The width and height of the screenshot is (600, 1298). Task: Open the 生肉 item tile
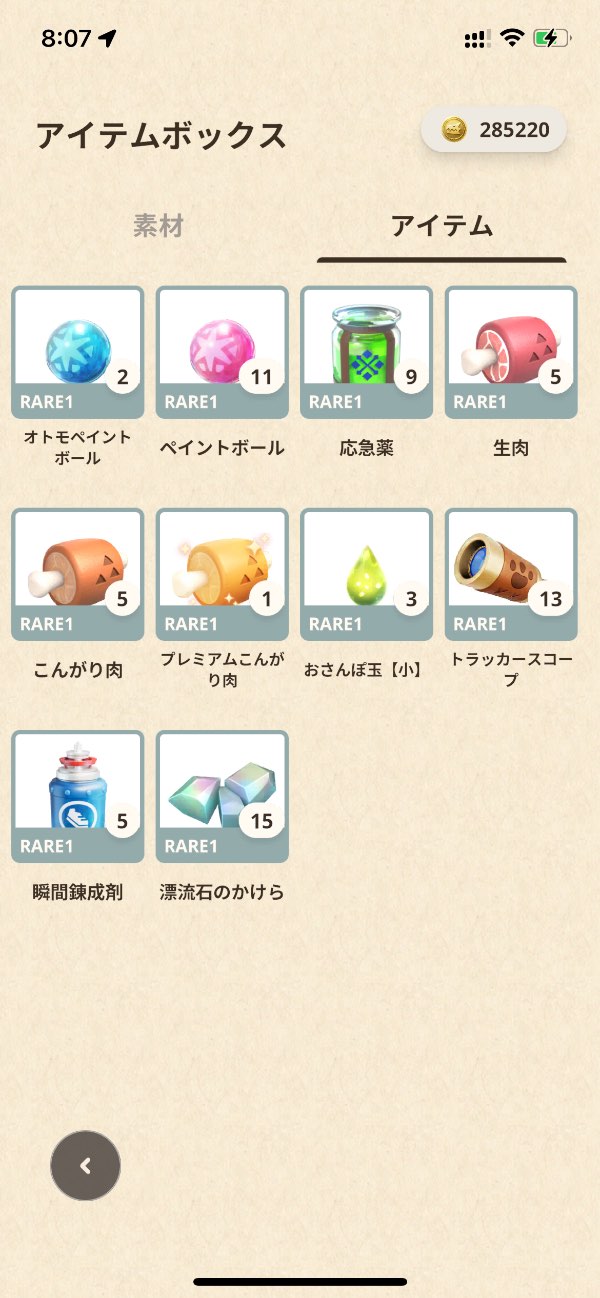click(x=510, y=352)
